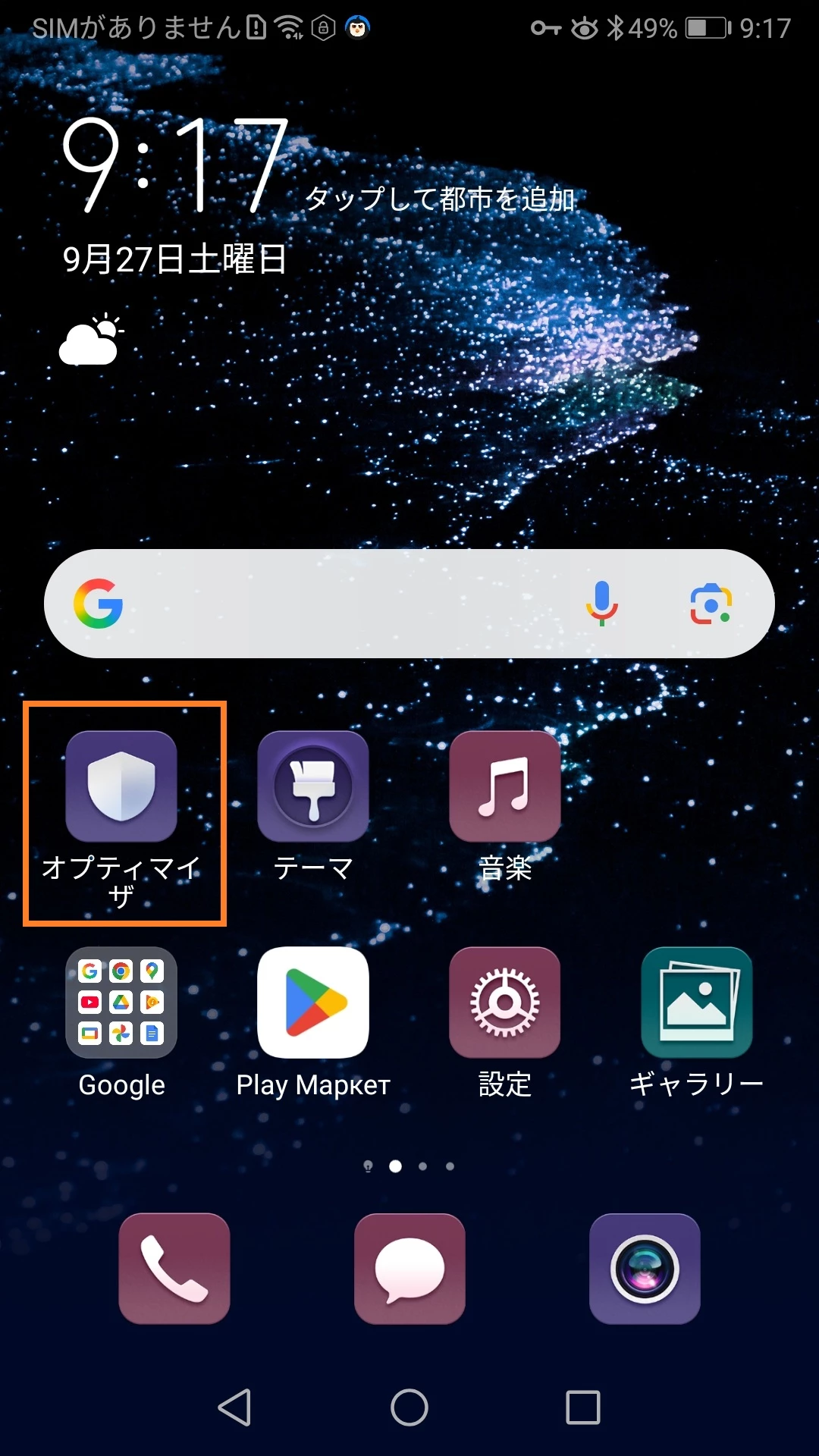Launch the camera from the dock

(x=645, y=1269)
